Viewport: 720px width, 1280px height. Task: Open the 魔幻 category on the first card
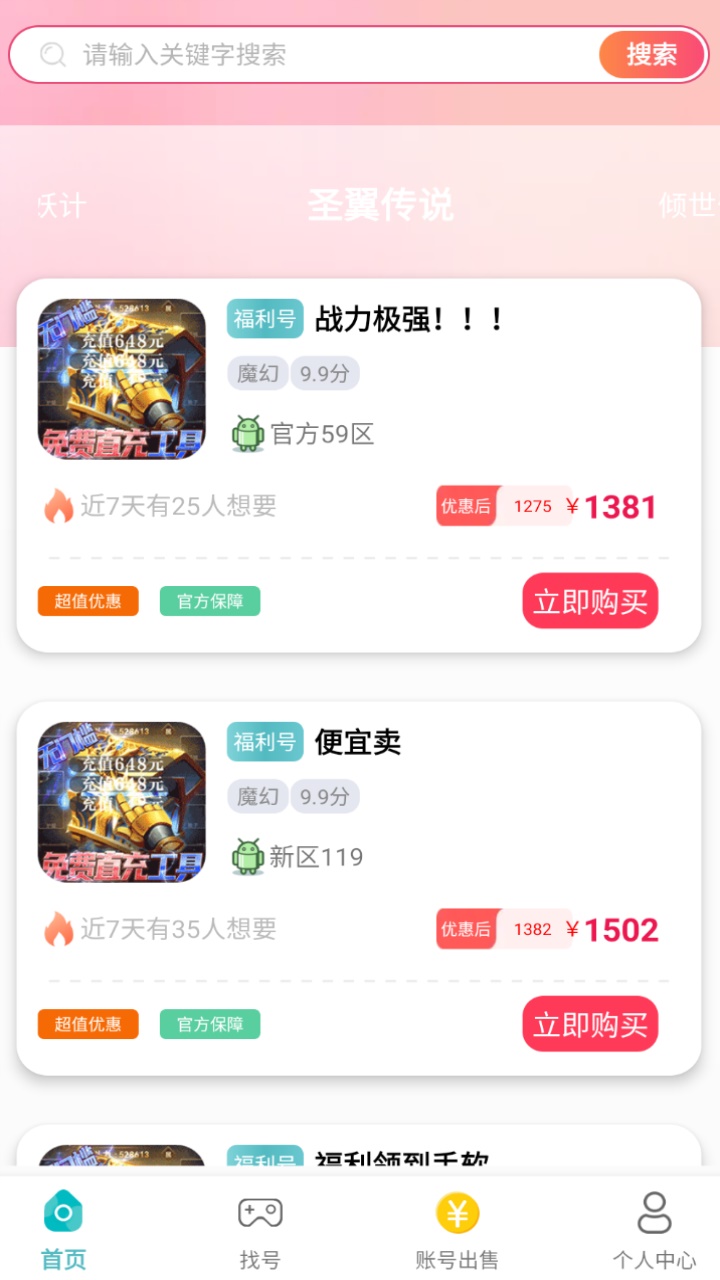(x=257, y=372)
